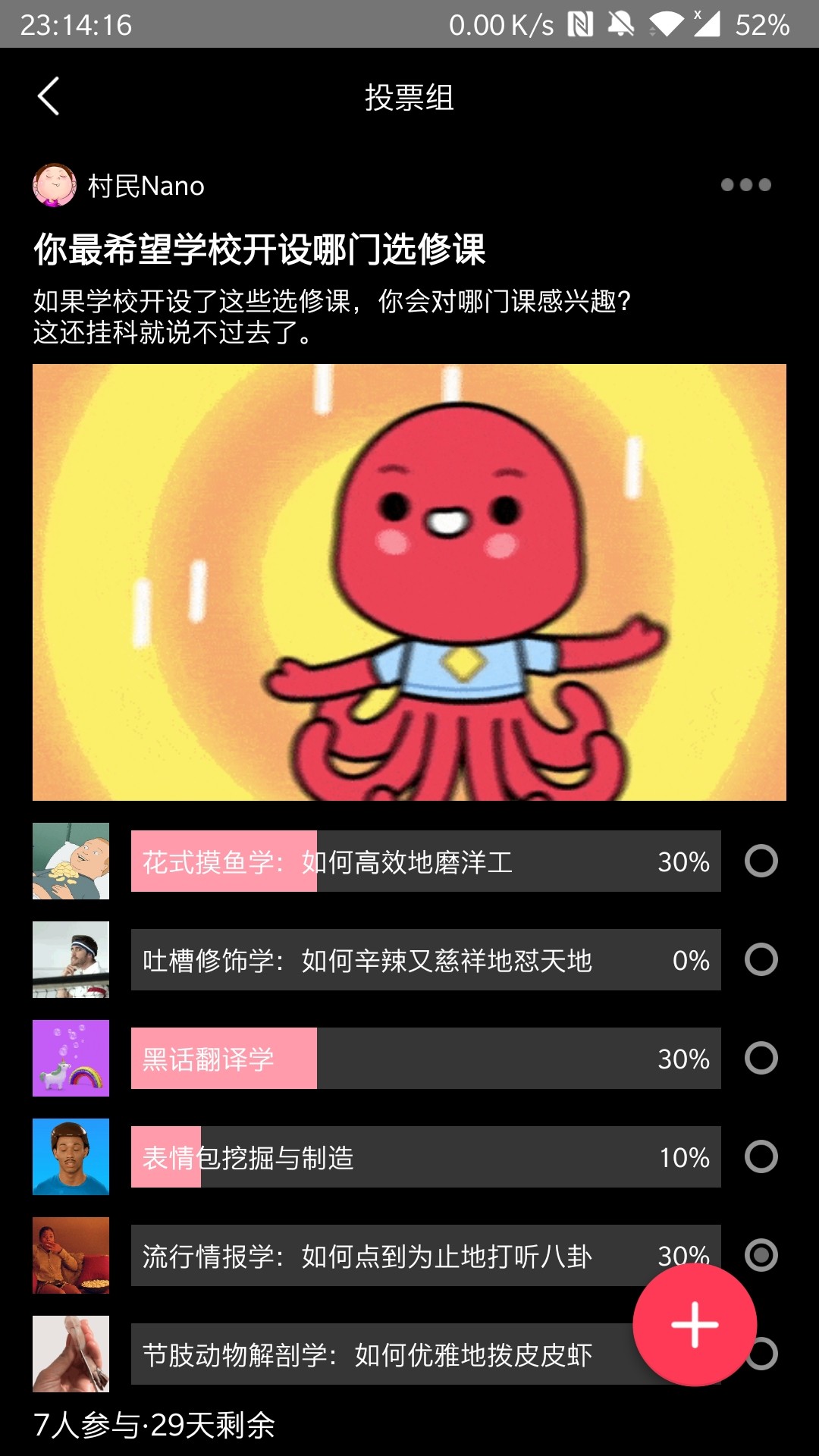Tap the red octopus GIF image
The width and height of the screenshot is (819, 1456).
(x=409, y=584)
